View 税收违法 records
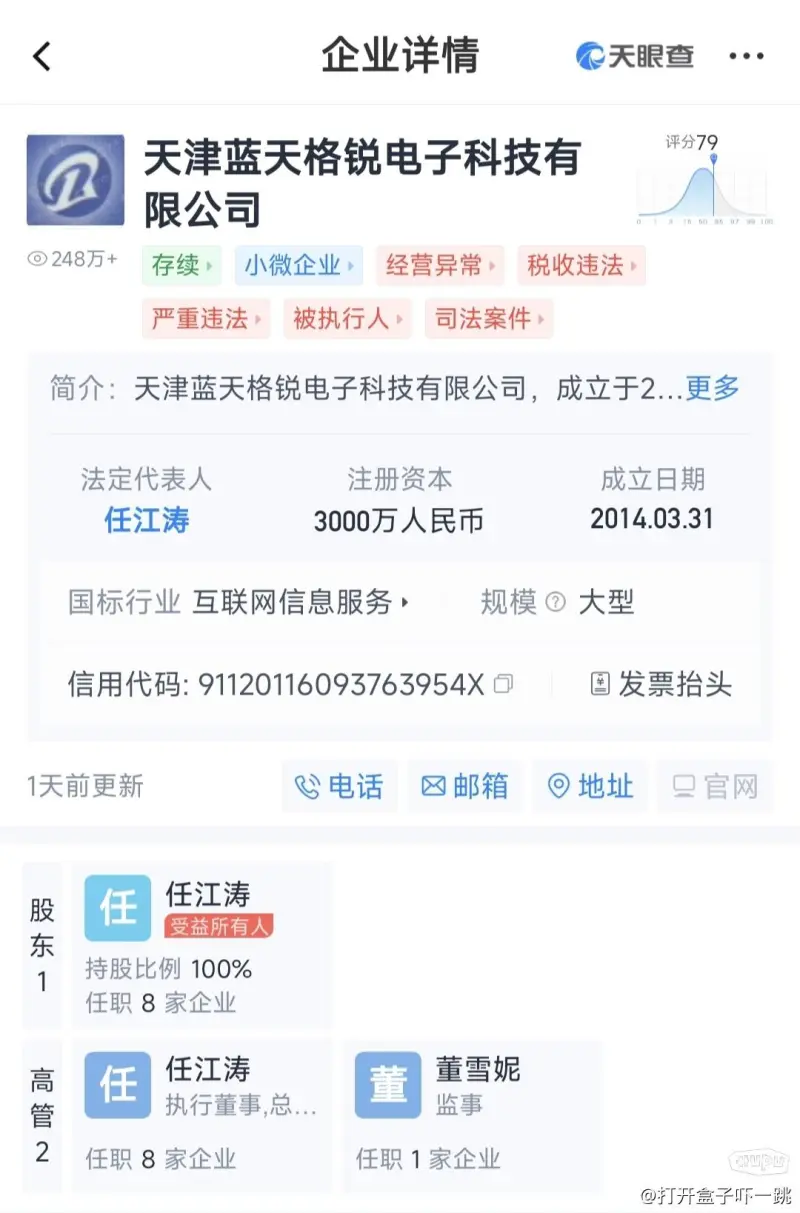800x1213 pixels. (581, 266)
